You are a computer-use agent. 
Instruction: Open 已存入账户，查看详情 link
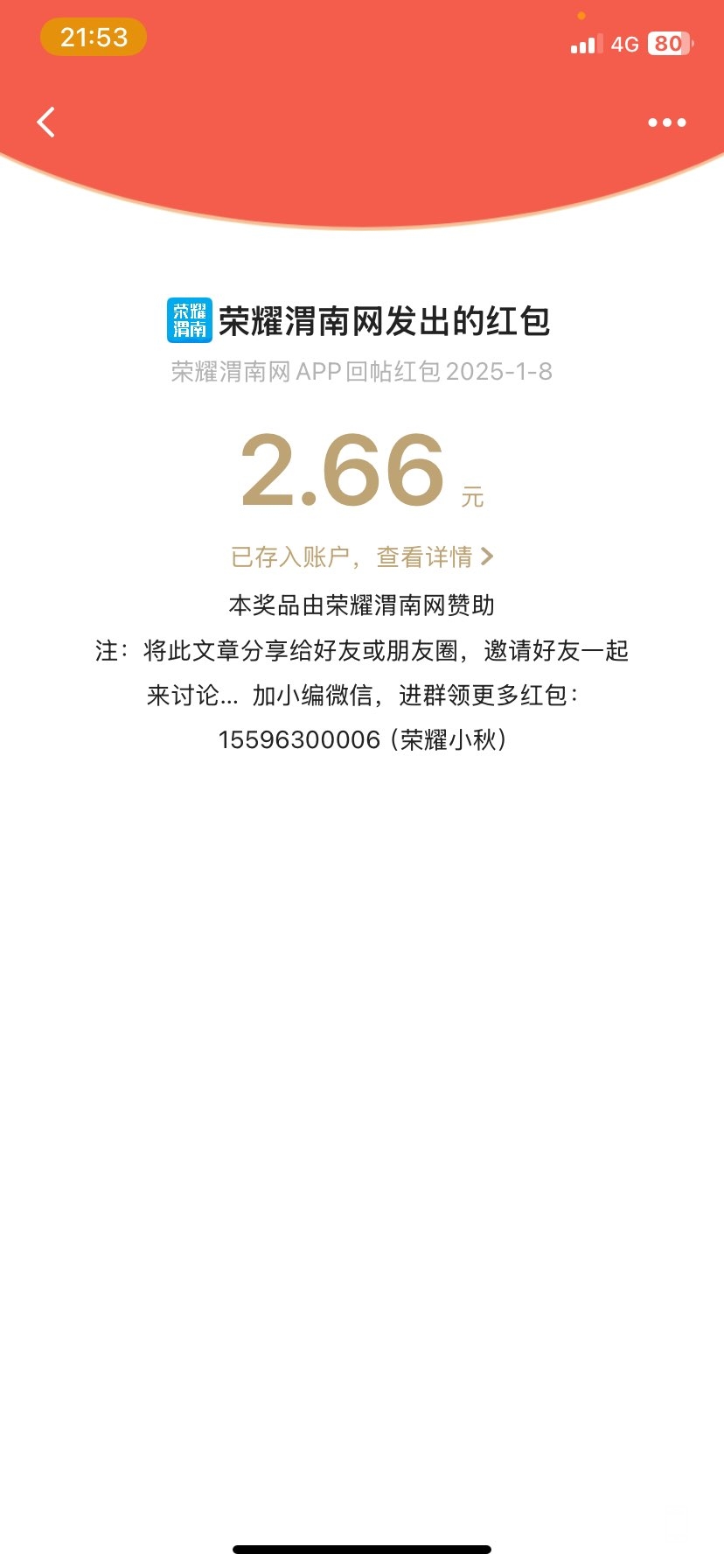[362, 556]
